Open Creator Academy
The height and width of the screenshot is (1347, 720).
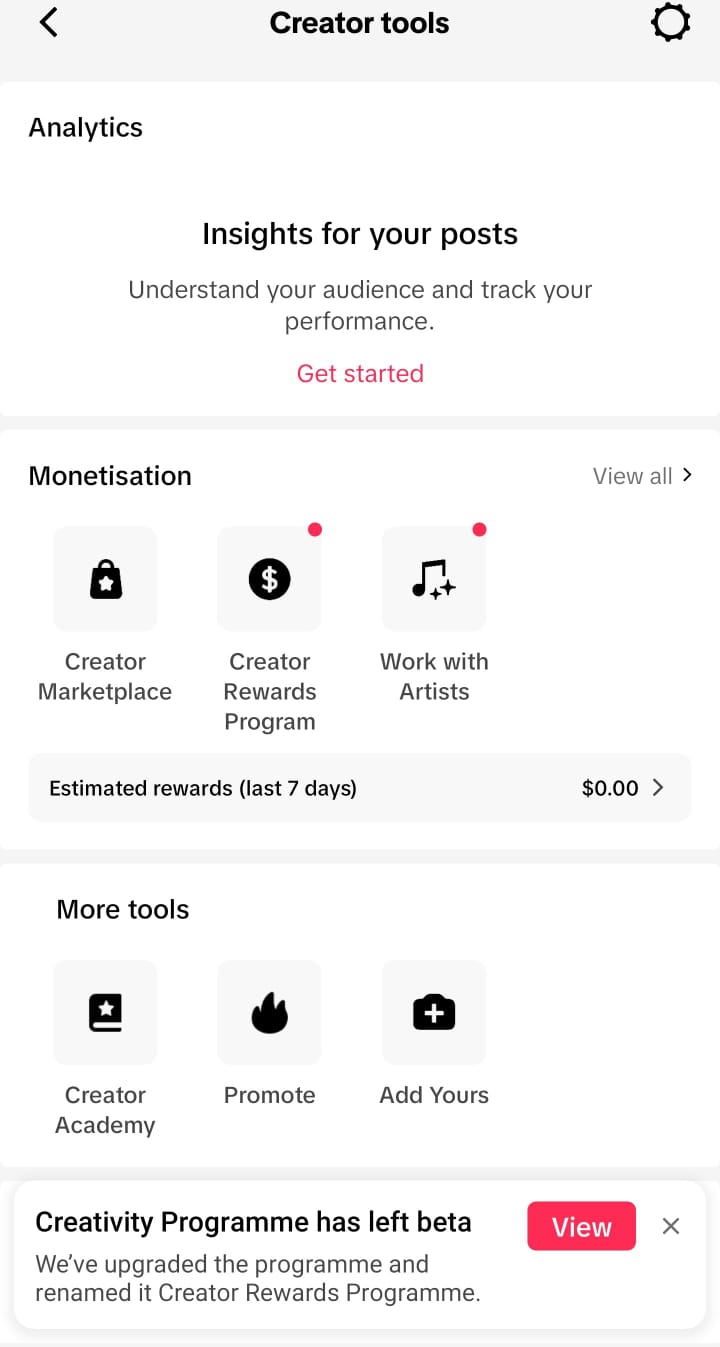(x=105, y=1050)
